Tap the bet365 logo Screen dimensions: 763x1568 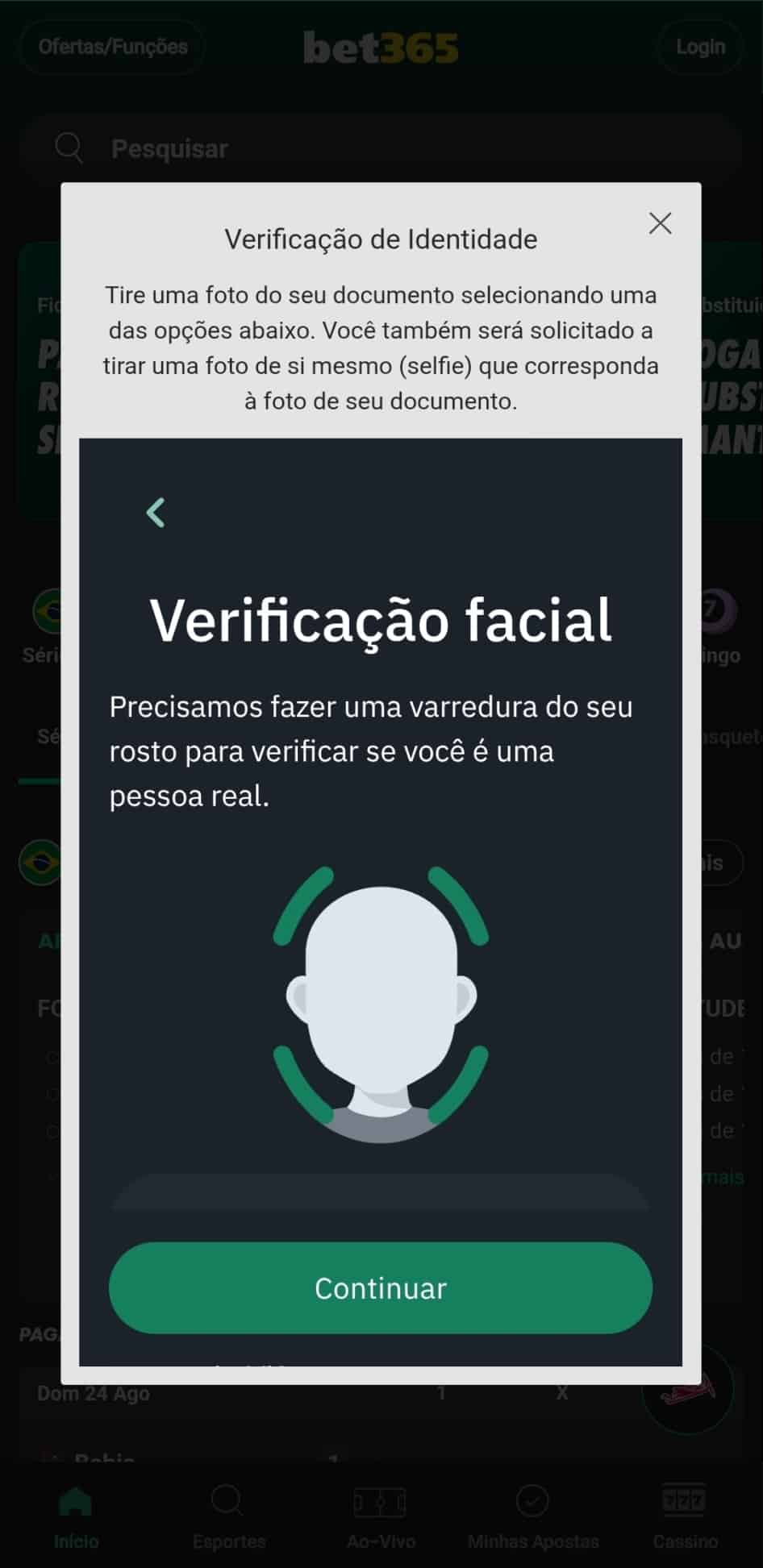coord(379,46)
